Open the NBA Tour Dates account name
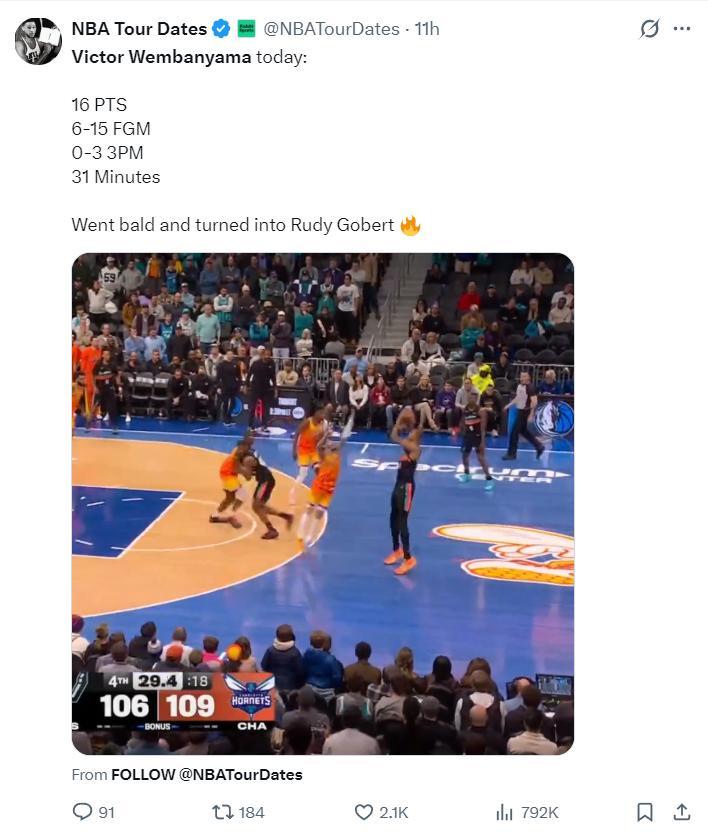The width and height of the screenshot is (708, 834). pyautogui.click(x=139, y=29)
